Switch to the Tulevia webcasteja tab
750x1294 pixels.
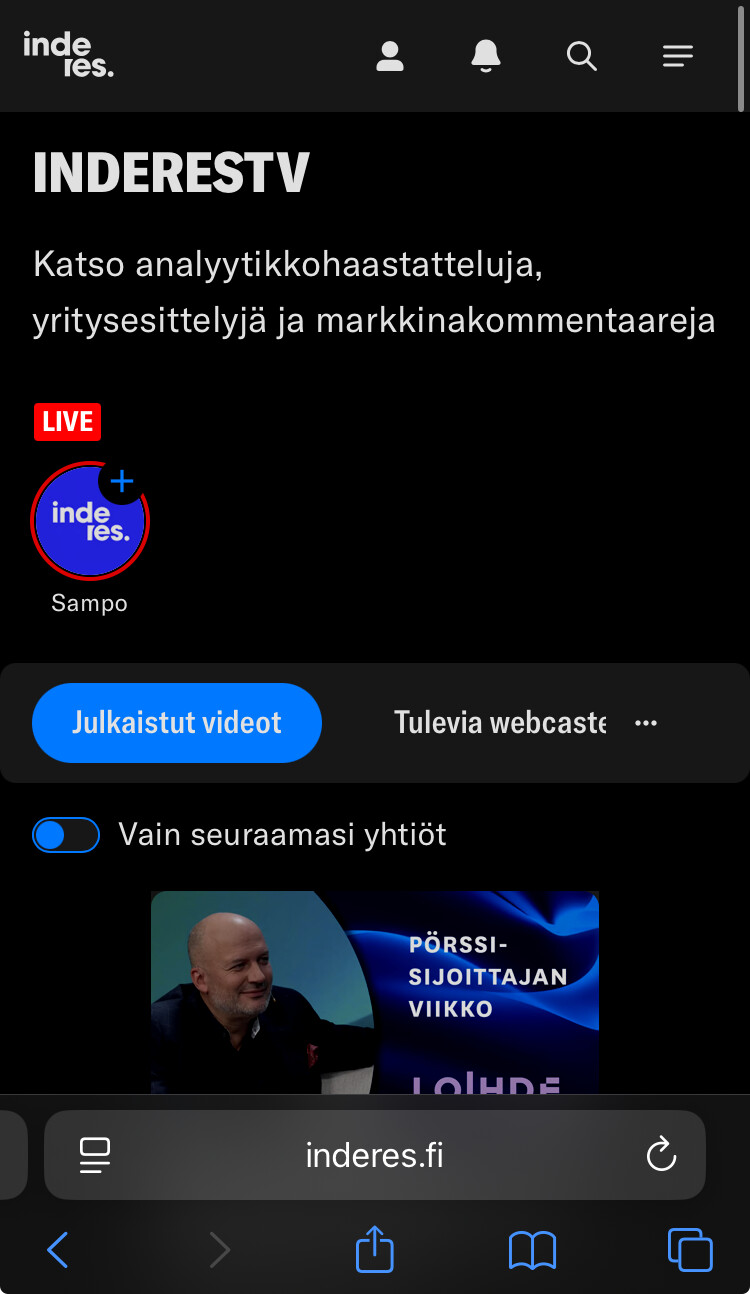499,723
